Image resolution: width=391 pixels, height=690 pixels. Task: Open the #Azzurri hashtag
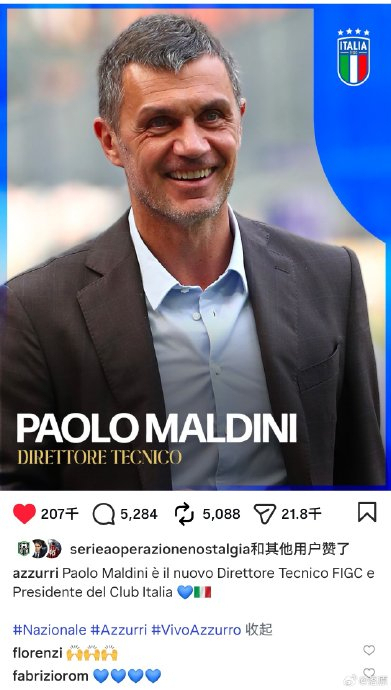(118, 630)
